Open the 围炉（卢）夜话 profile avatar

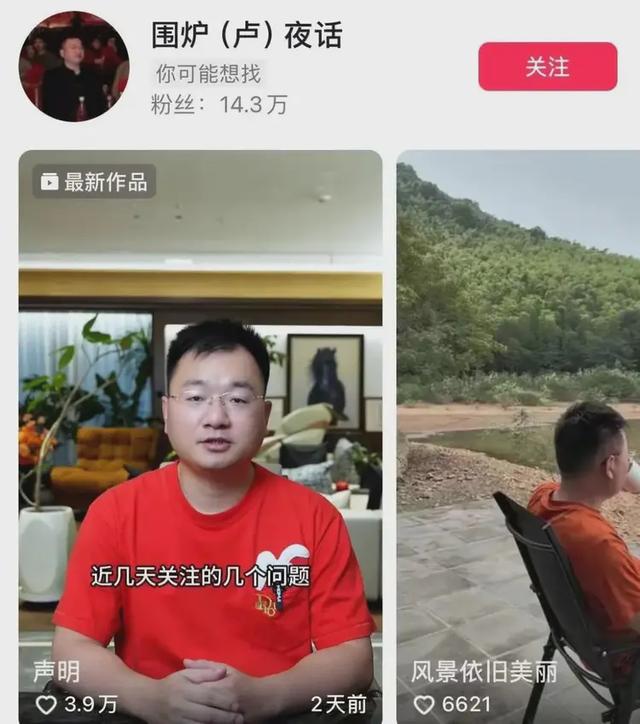point(74,67)
